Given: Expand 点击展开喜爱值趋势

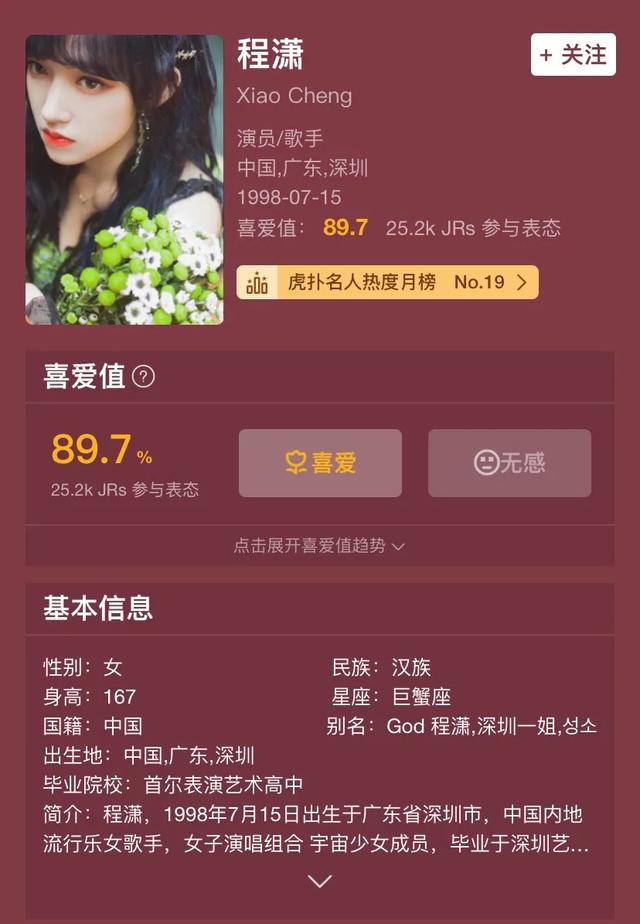Looking at the screenshot, I should [x=320, y=546].
